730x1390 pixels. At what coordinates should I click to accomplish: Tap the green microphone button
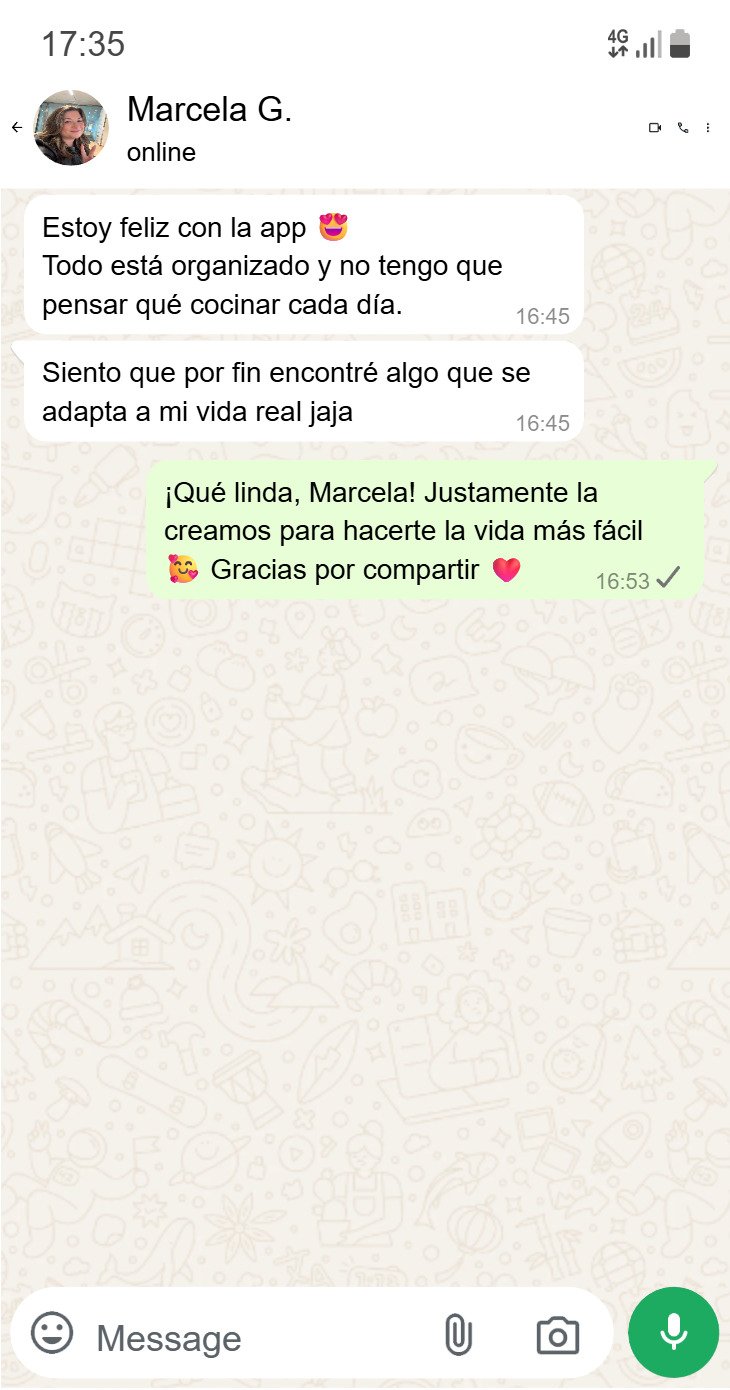[x=673, y=1332]
